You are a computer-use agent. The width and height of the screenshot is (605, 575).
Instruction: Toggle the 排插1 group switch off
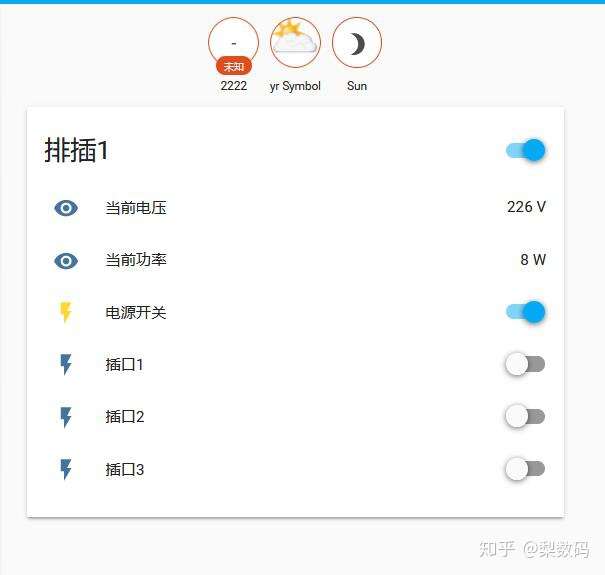pos(526,151)
